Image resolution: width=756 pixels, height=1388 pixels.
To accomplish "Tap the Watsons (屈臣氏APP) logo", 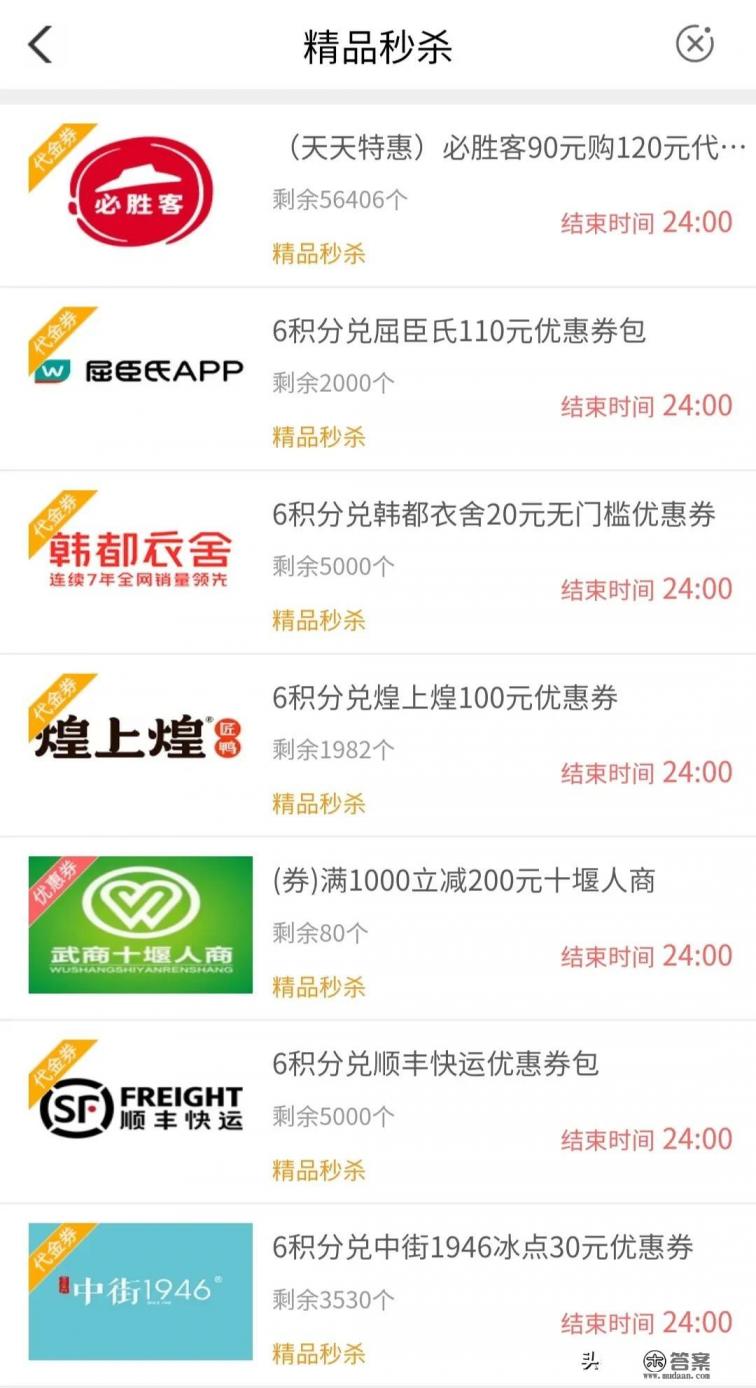I will coord(140,370).
